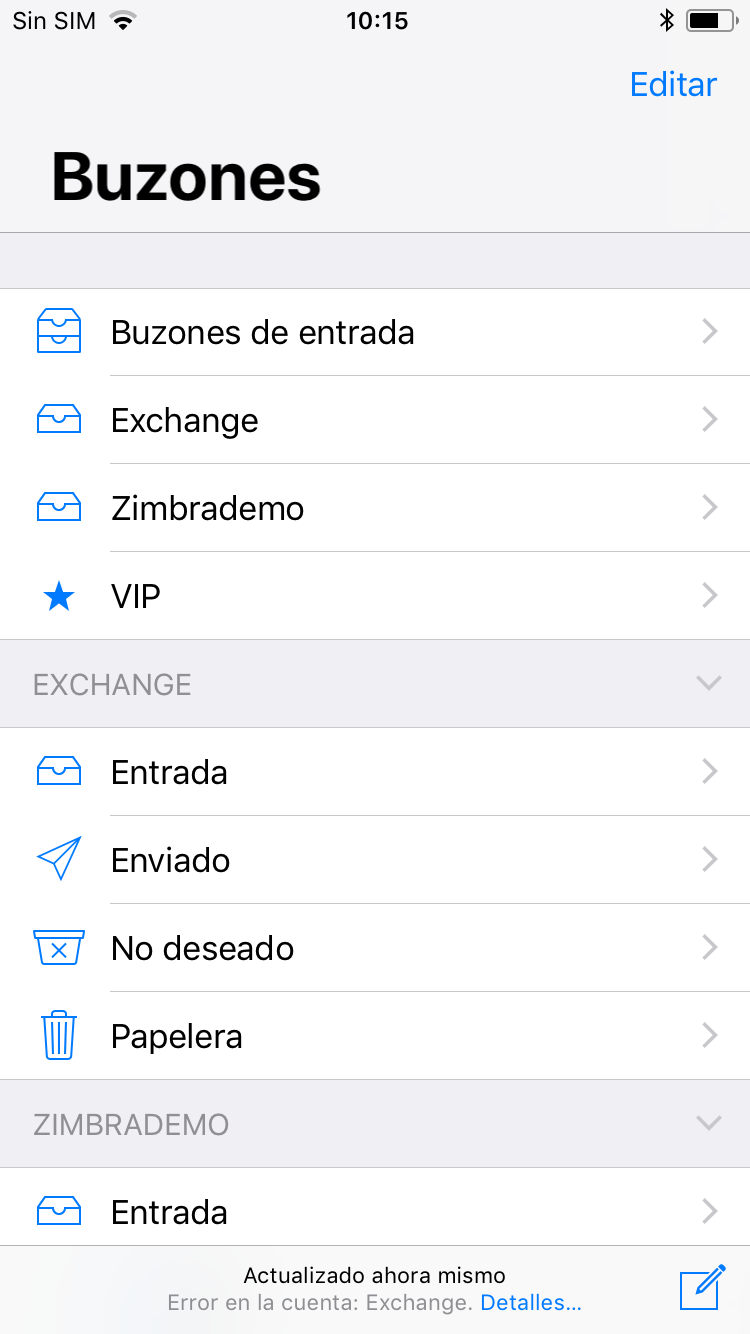Tap the Editar button

pos(673,85)
